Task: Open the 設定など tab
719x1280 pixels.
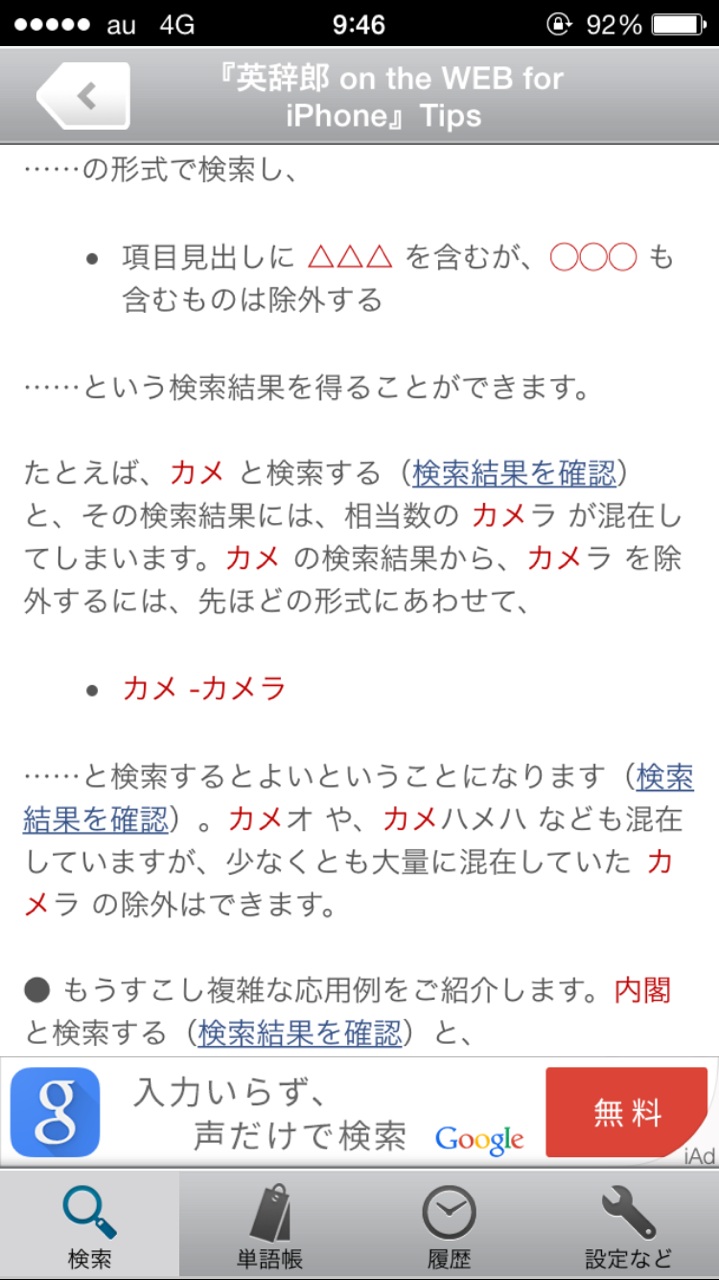Action: coord(629,1224)
